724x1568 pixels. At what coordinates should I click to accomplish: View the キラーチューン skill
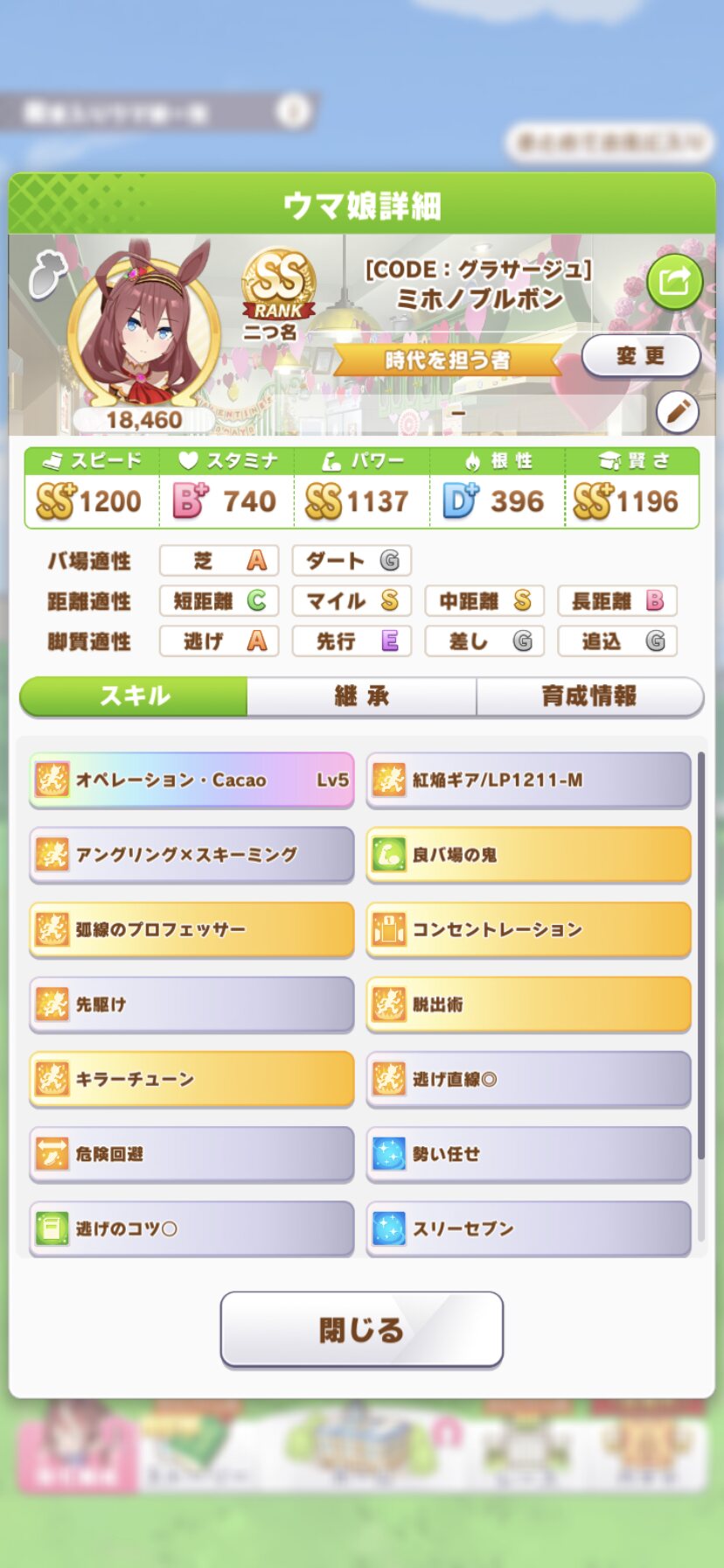tap(191, 1079)
